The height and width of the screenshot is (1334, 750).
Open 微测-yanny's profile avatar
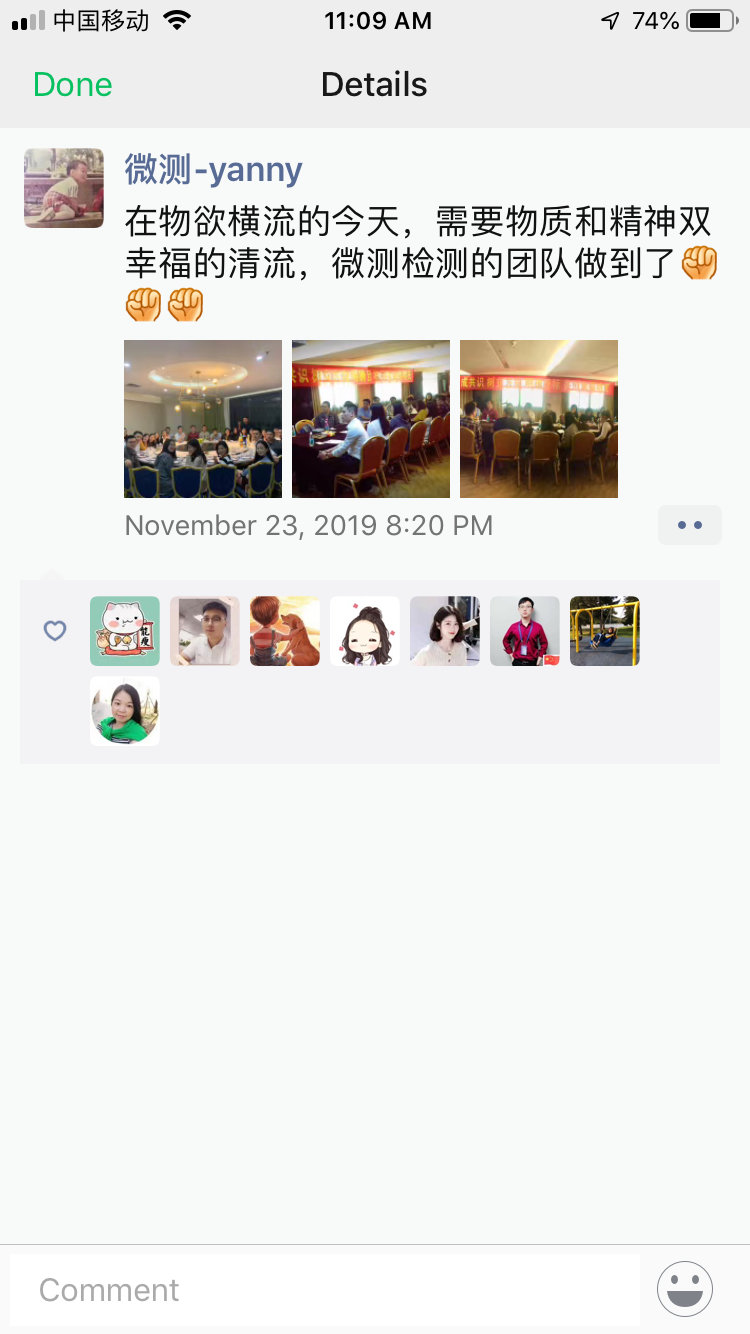point(64,188)
